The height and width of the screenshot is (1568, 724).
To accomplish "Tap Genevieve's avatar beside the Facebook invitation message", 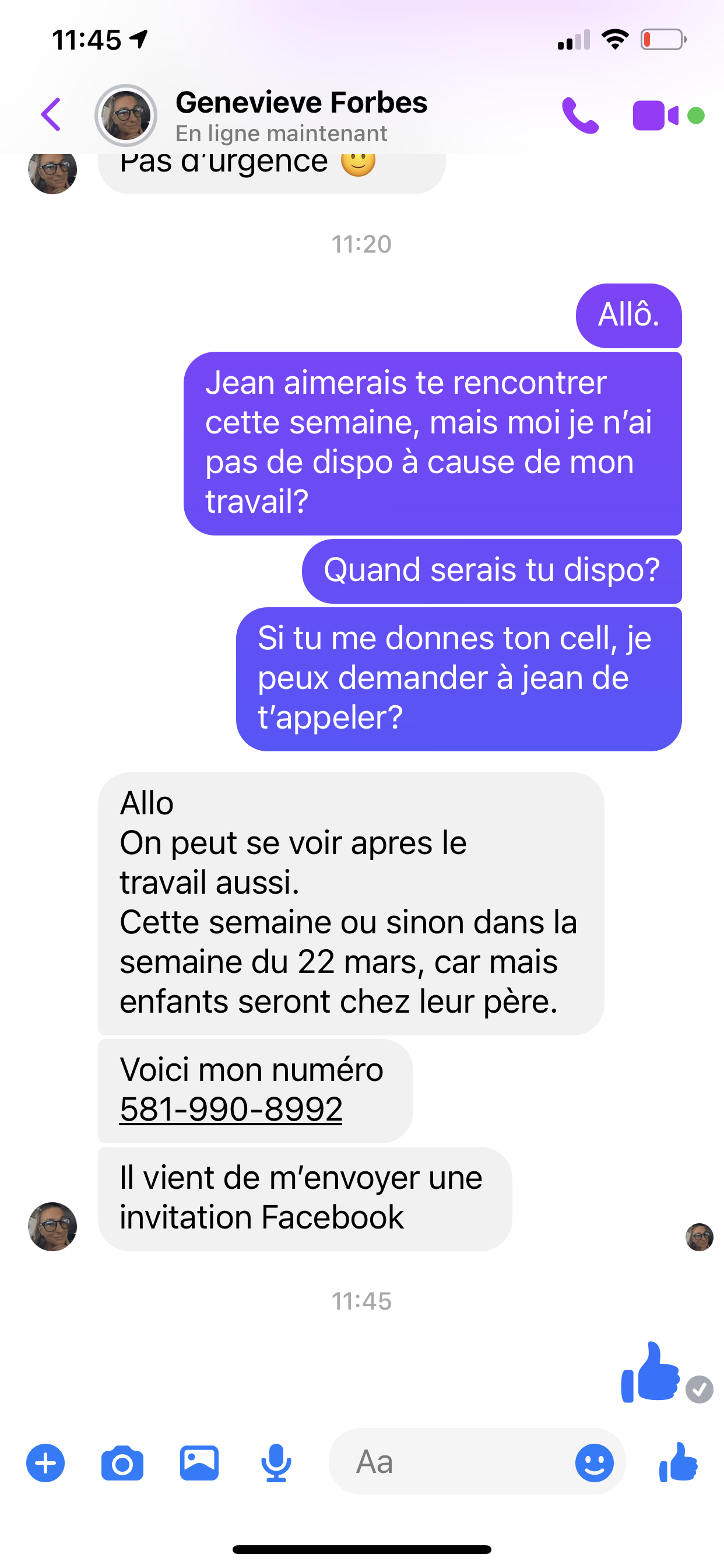I will (x=53, y=1226).
